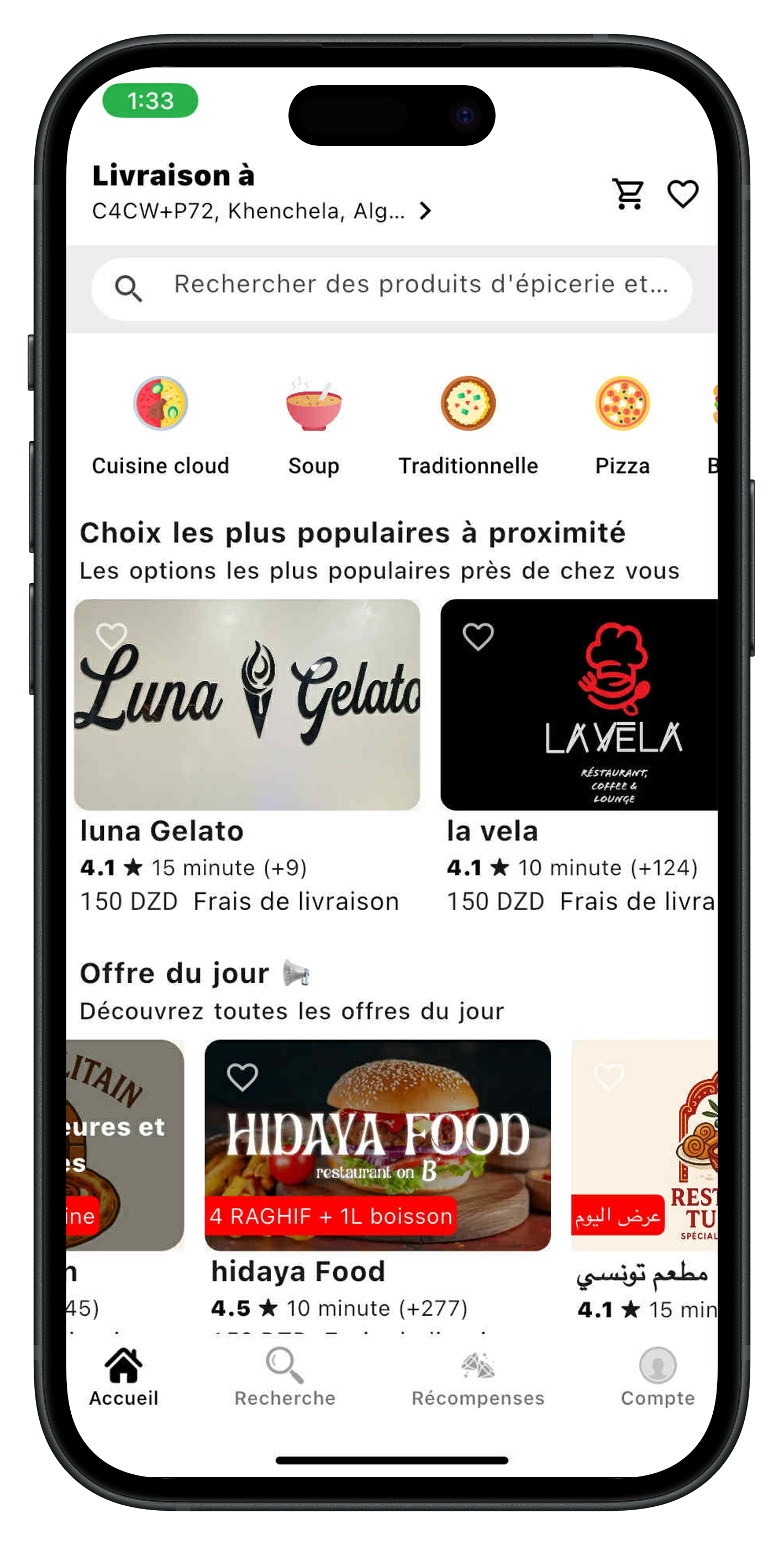
Task: Open the shopping cart
Action: (627, 195)
